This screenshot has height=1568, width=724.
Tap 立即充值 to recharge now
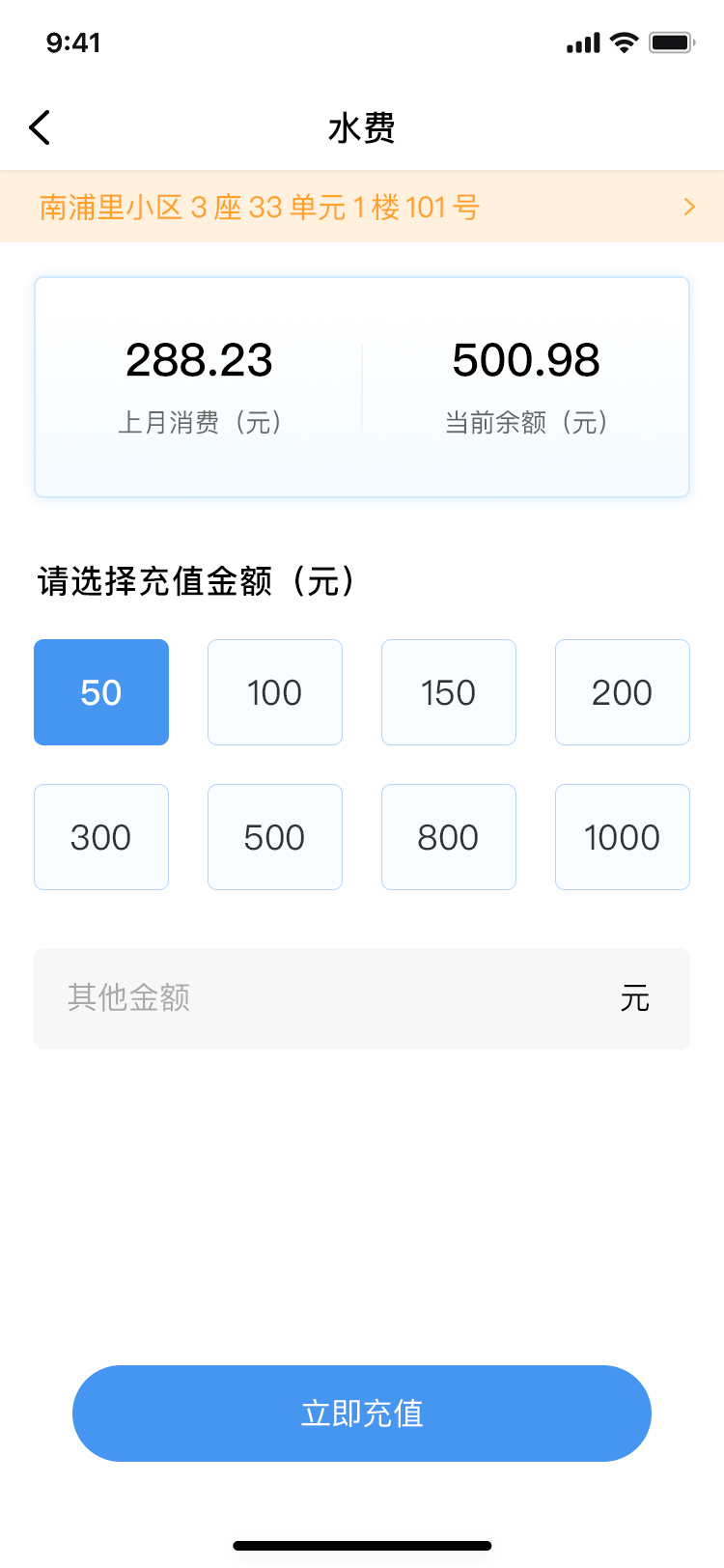coord(362,1414)
